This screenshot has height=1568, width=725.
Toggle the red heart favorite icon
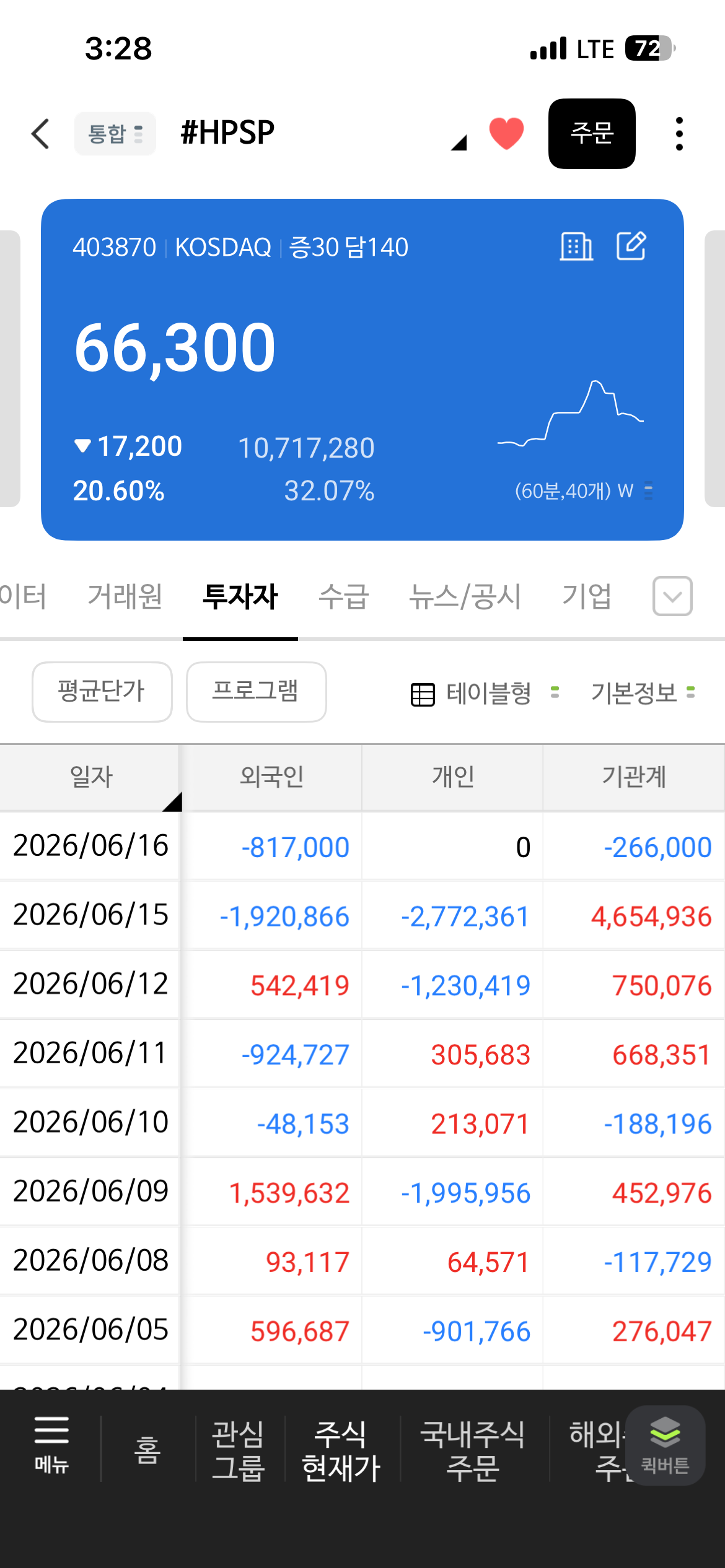click(x=506, y=133)
